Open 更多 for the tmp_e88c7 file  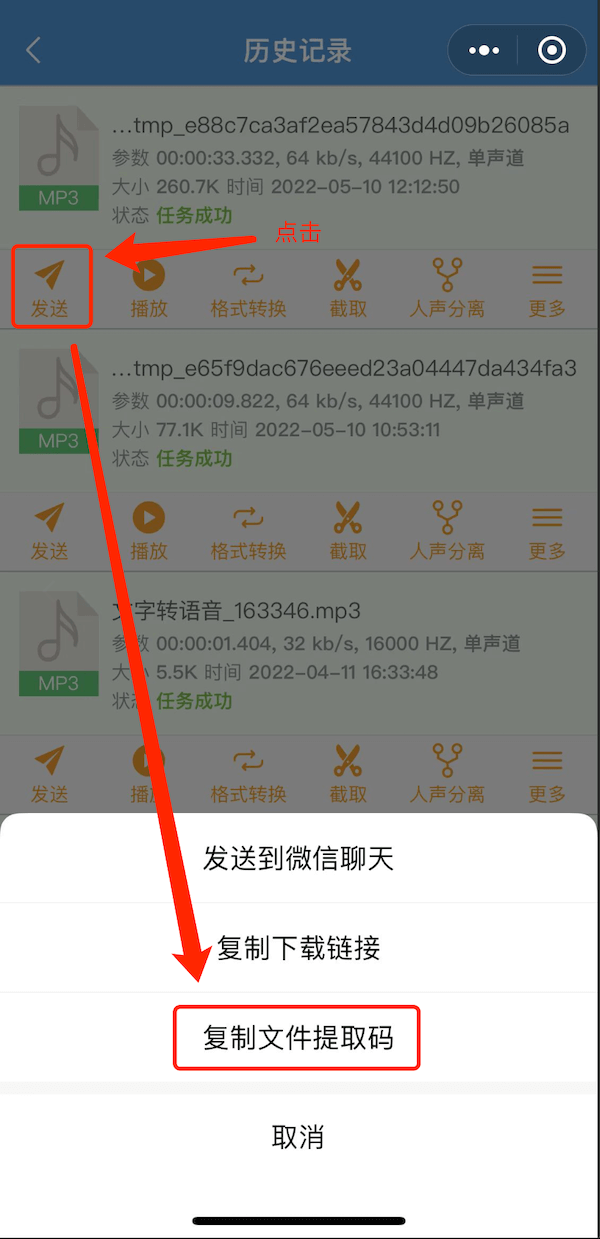547,287
